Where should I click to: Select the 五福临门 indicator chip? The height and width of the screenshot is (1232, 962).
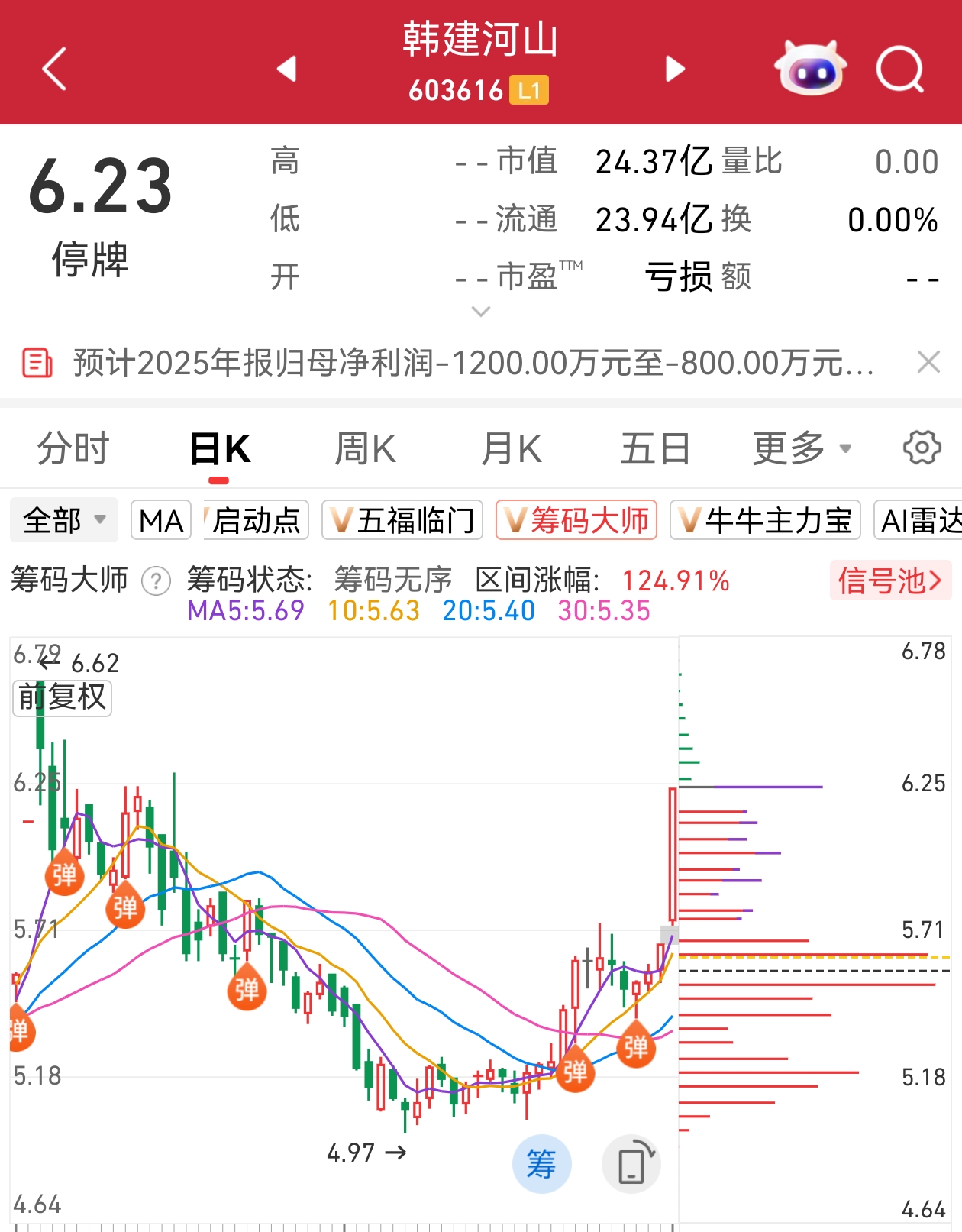[x=402, y=520]
